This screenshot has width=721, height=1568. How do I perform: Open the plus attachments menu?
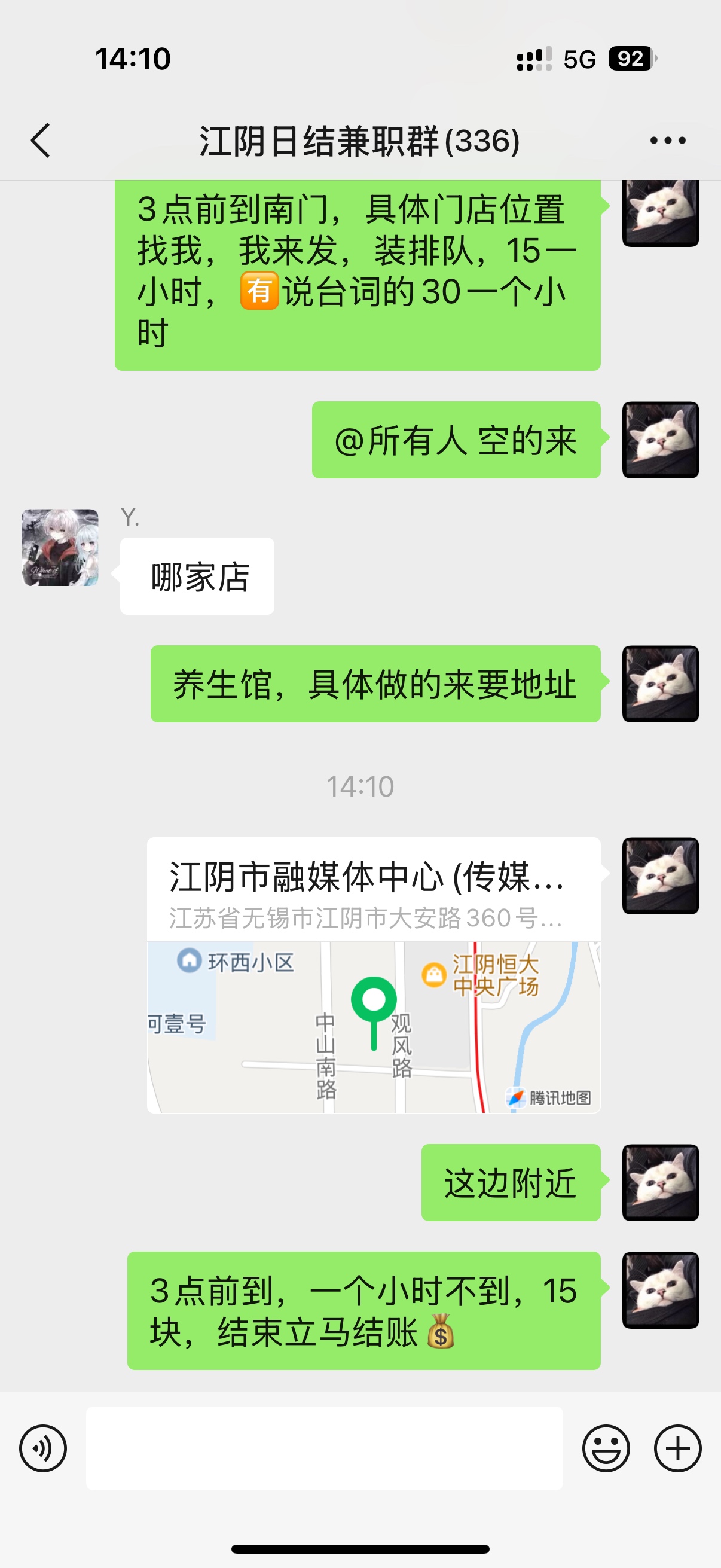[x=677, y=1448]
